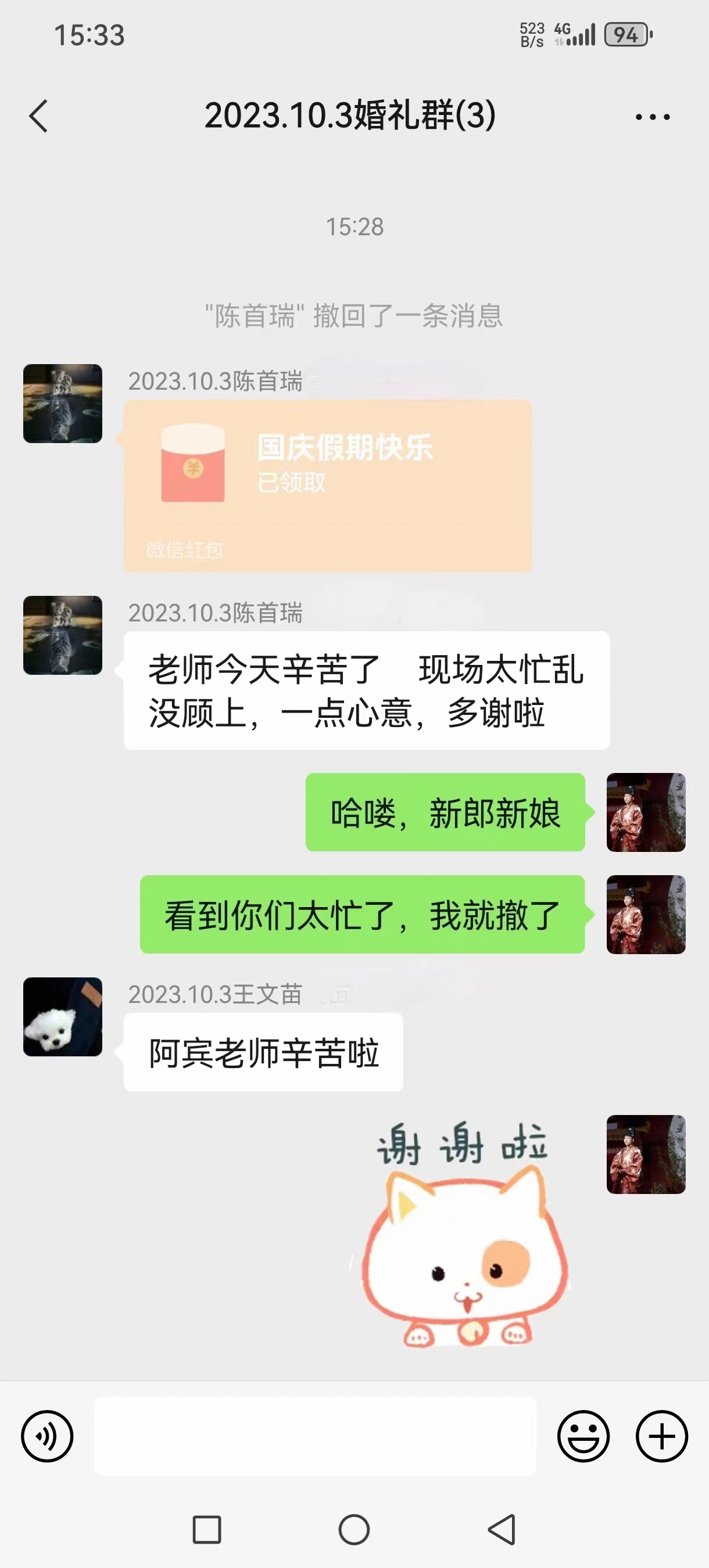The image size is (709, 1568).
Task: Open the 国庆假期快乐 red packet
Action: tap(328, 485)
